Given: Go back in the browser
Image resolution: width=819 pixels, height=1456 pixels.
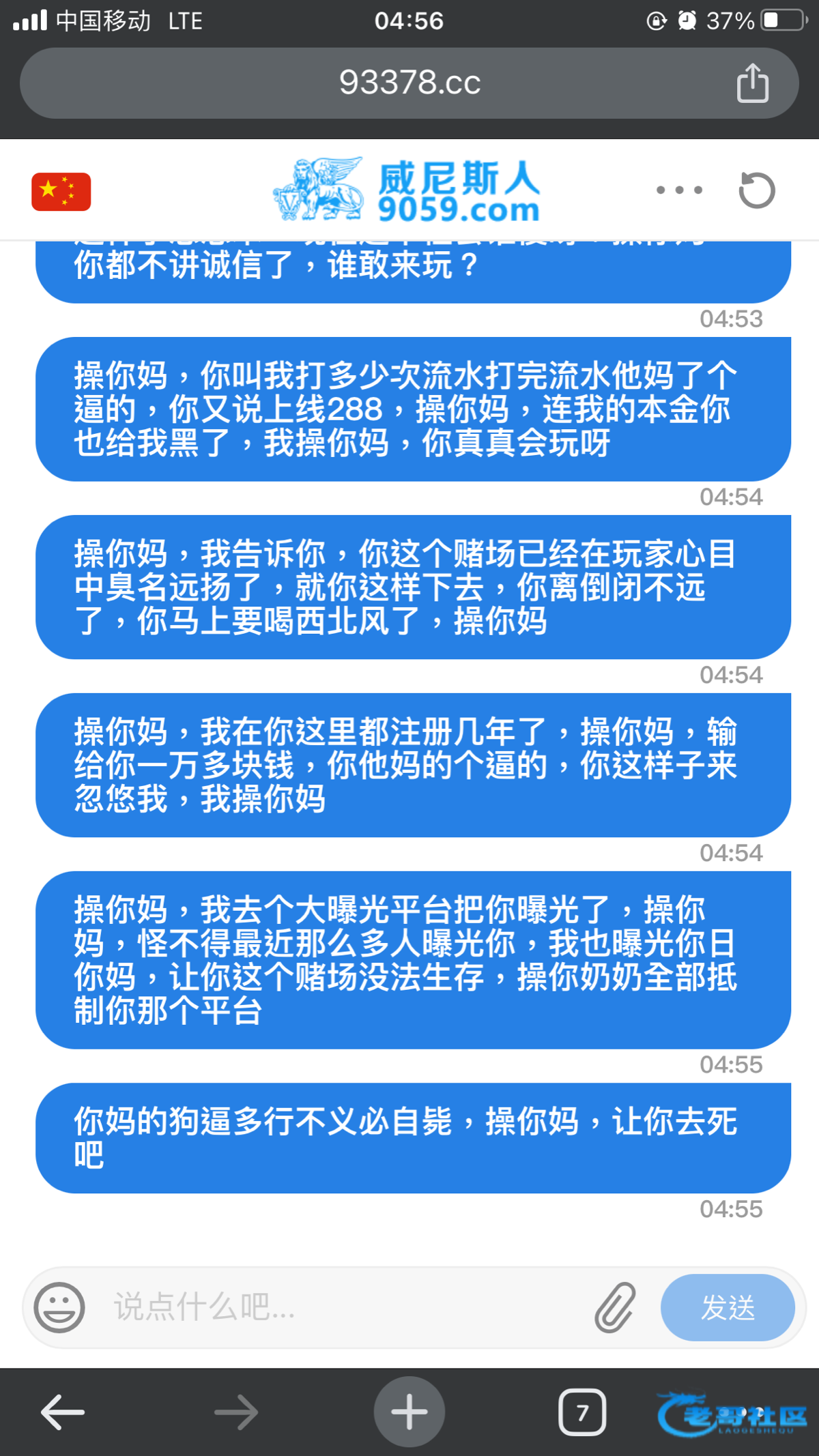Looking at the screenshot, I should [63, 1412].
